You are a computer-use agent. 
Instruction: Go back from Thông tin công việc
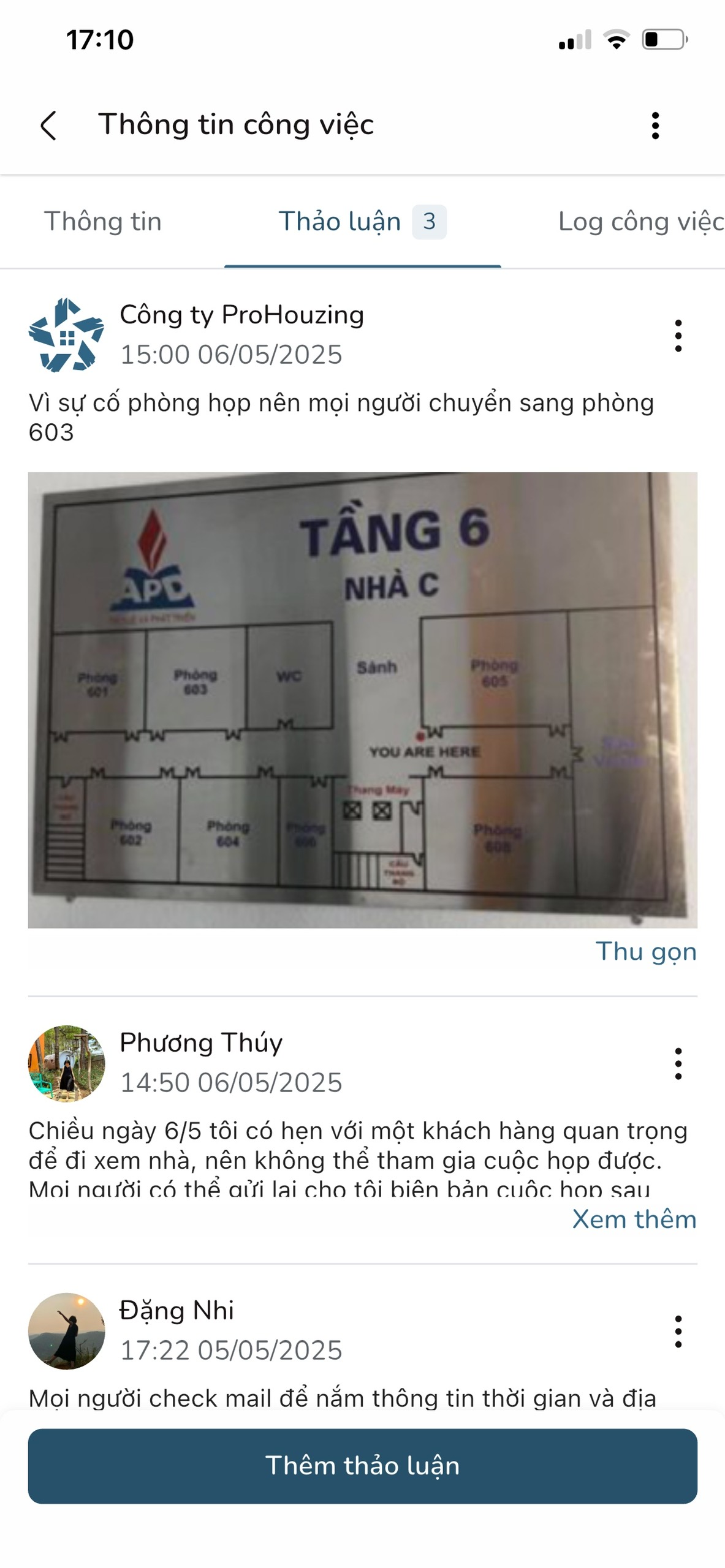[49, 126]
